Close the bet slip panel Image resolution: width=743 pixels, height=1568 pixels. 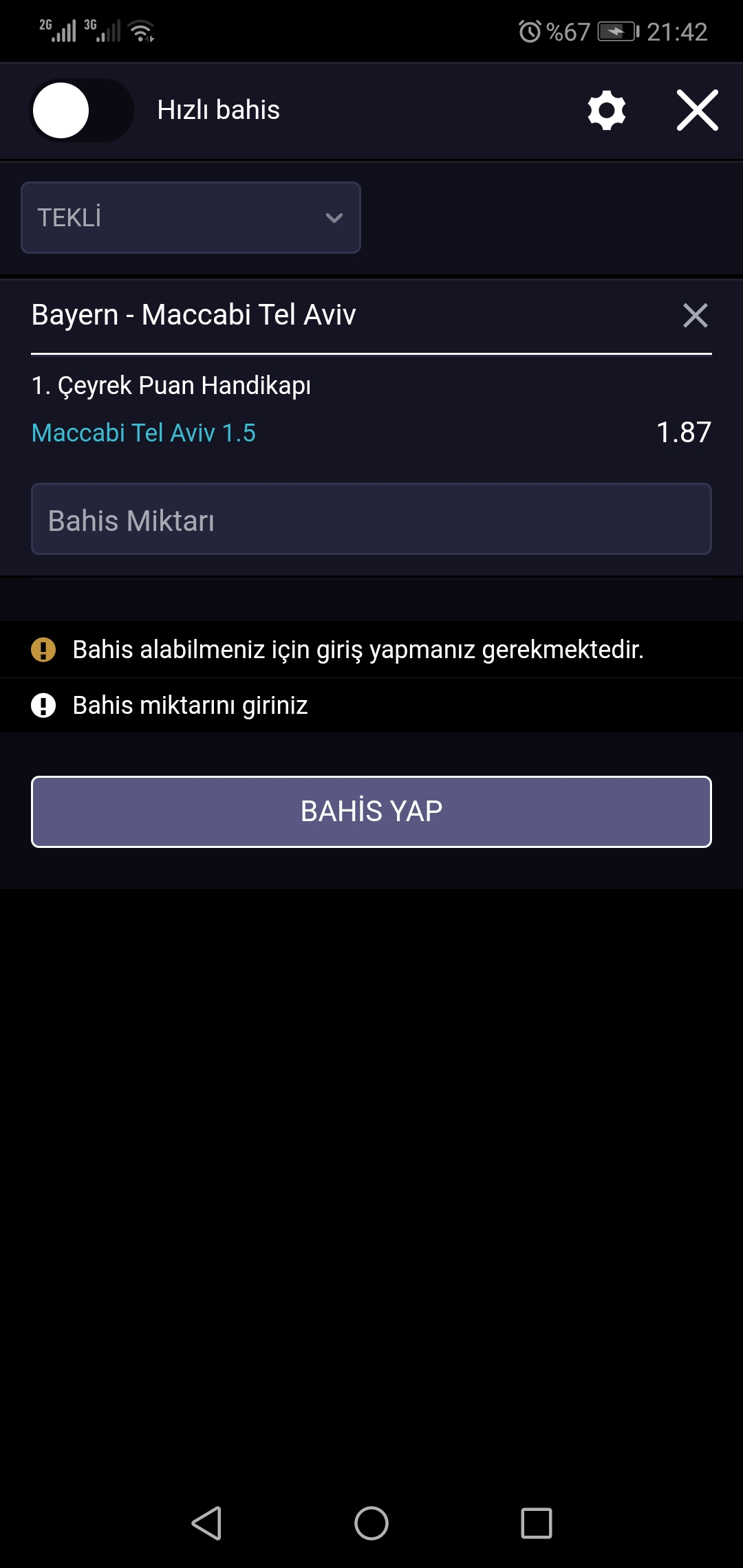point(697,110)
